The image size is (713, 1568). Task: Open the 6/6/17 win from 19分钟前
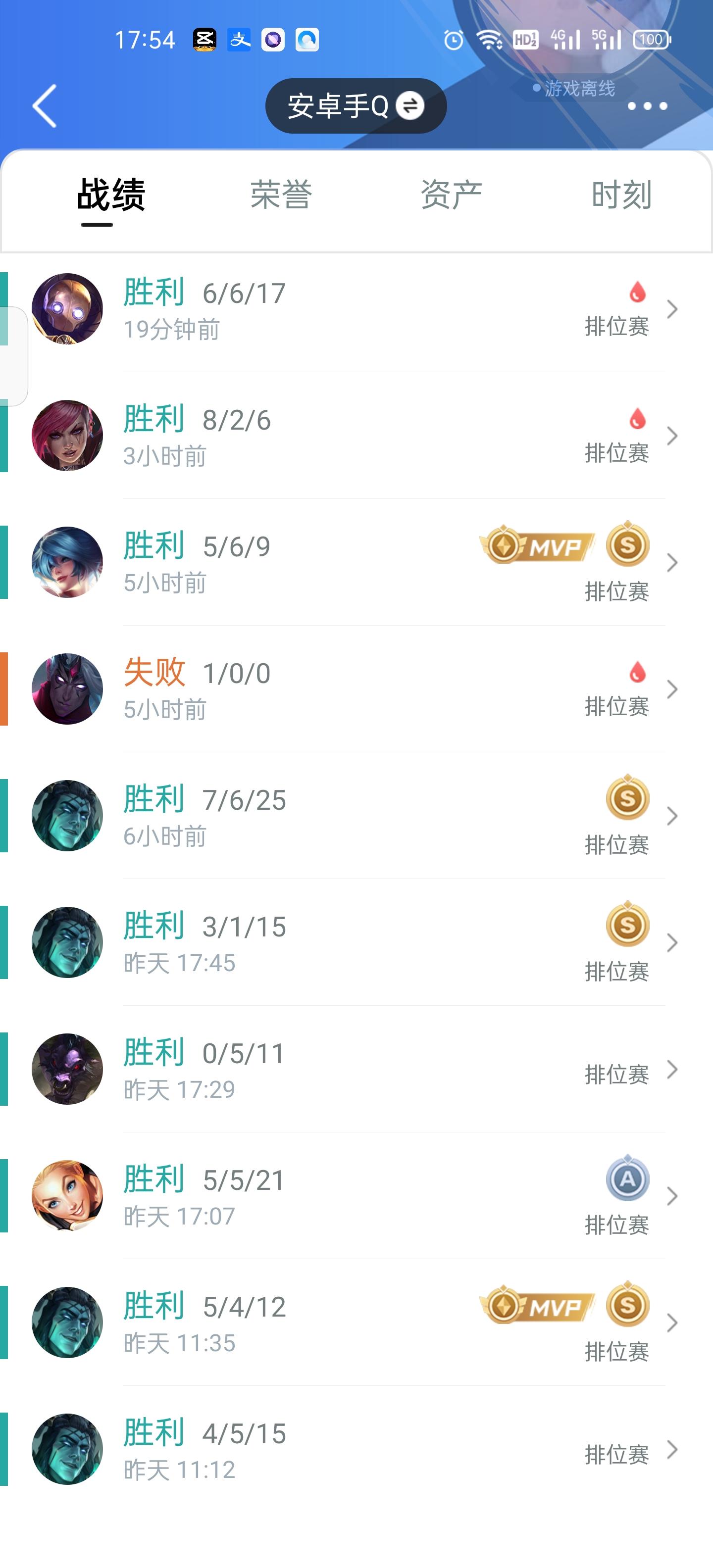(365, 309)
